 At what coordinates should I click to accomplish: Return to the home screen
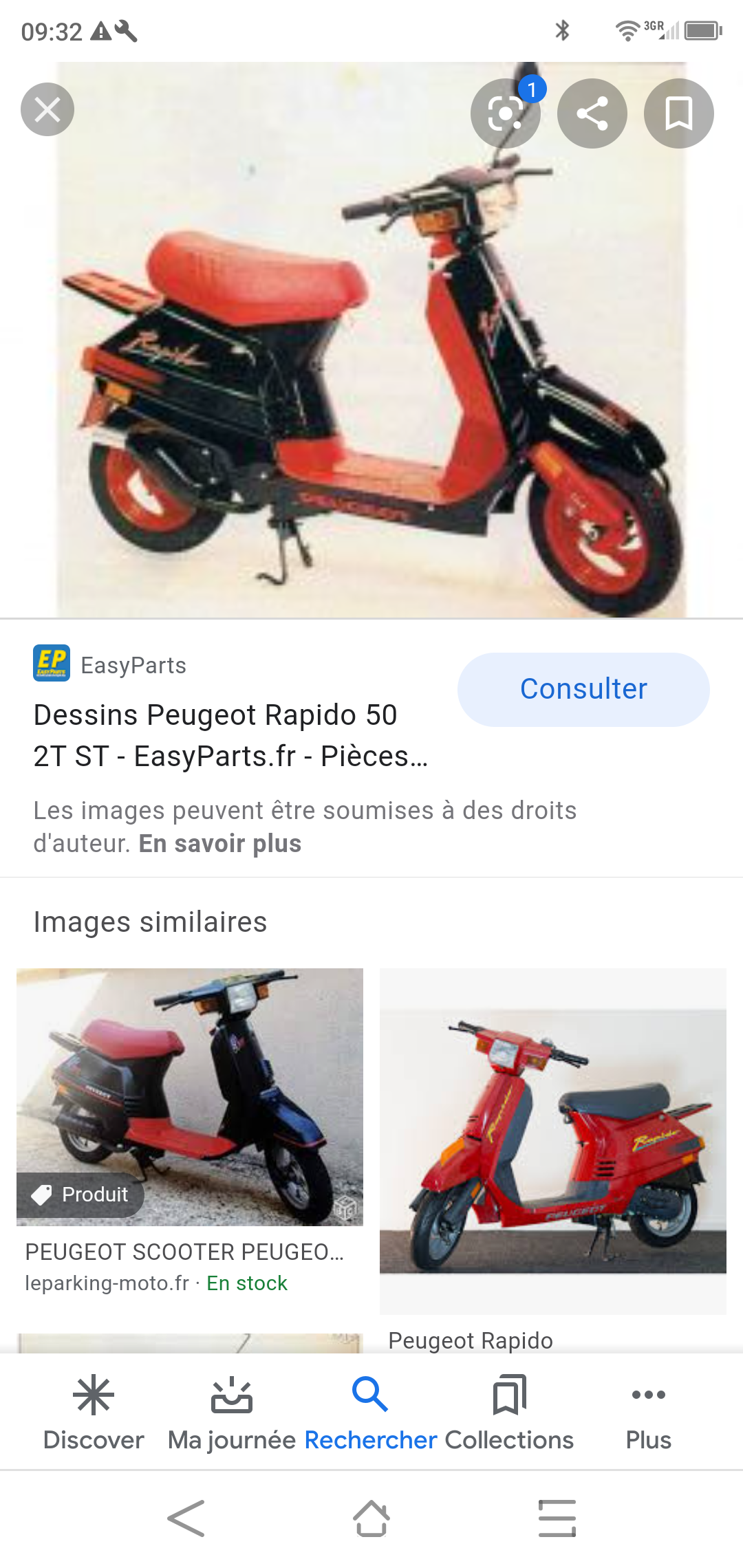(371, 1518)
